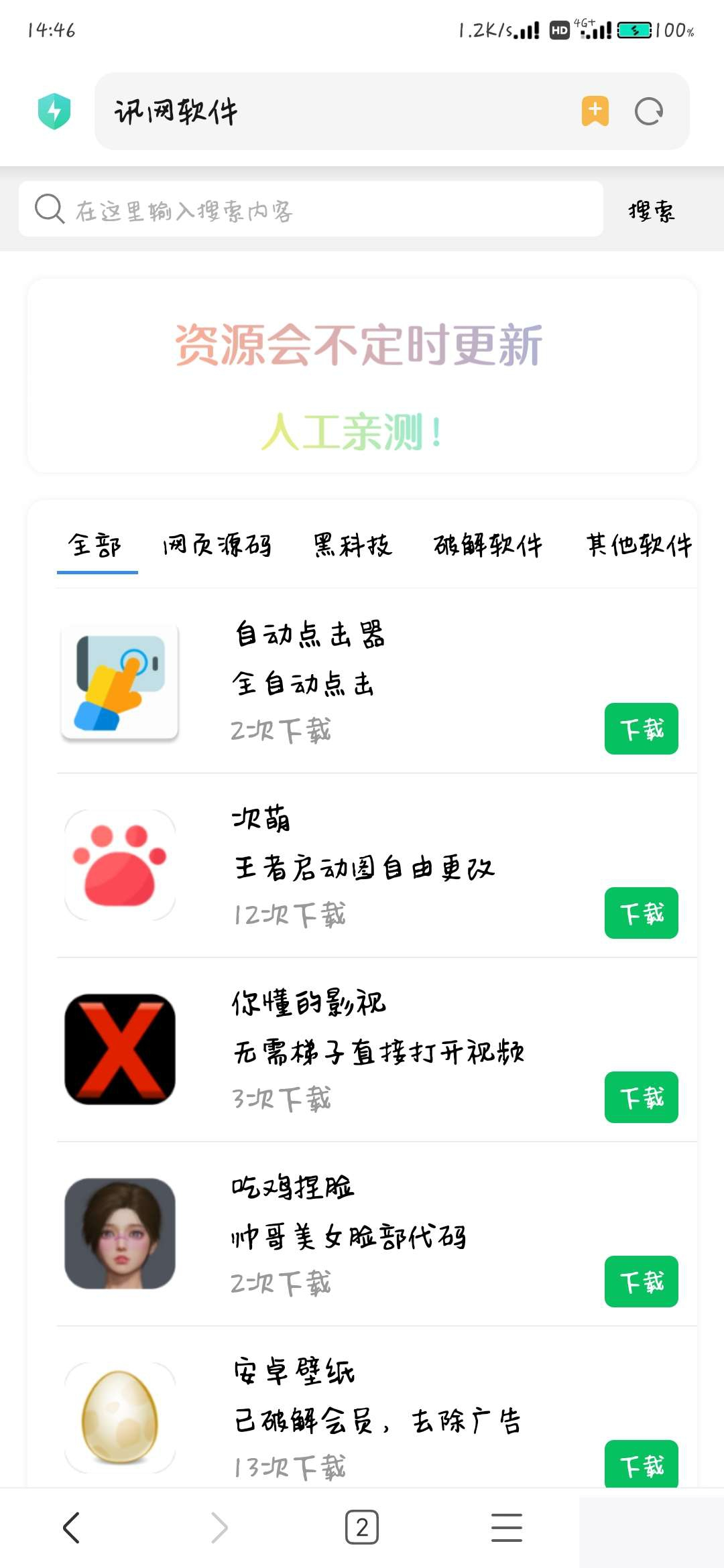Download 自动点击器 via its 下载 button
Image resolution: width=724 pixels, height=1568 pixels.
tap(641, 729)
